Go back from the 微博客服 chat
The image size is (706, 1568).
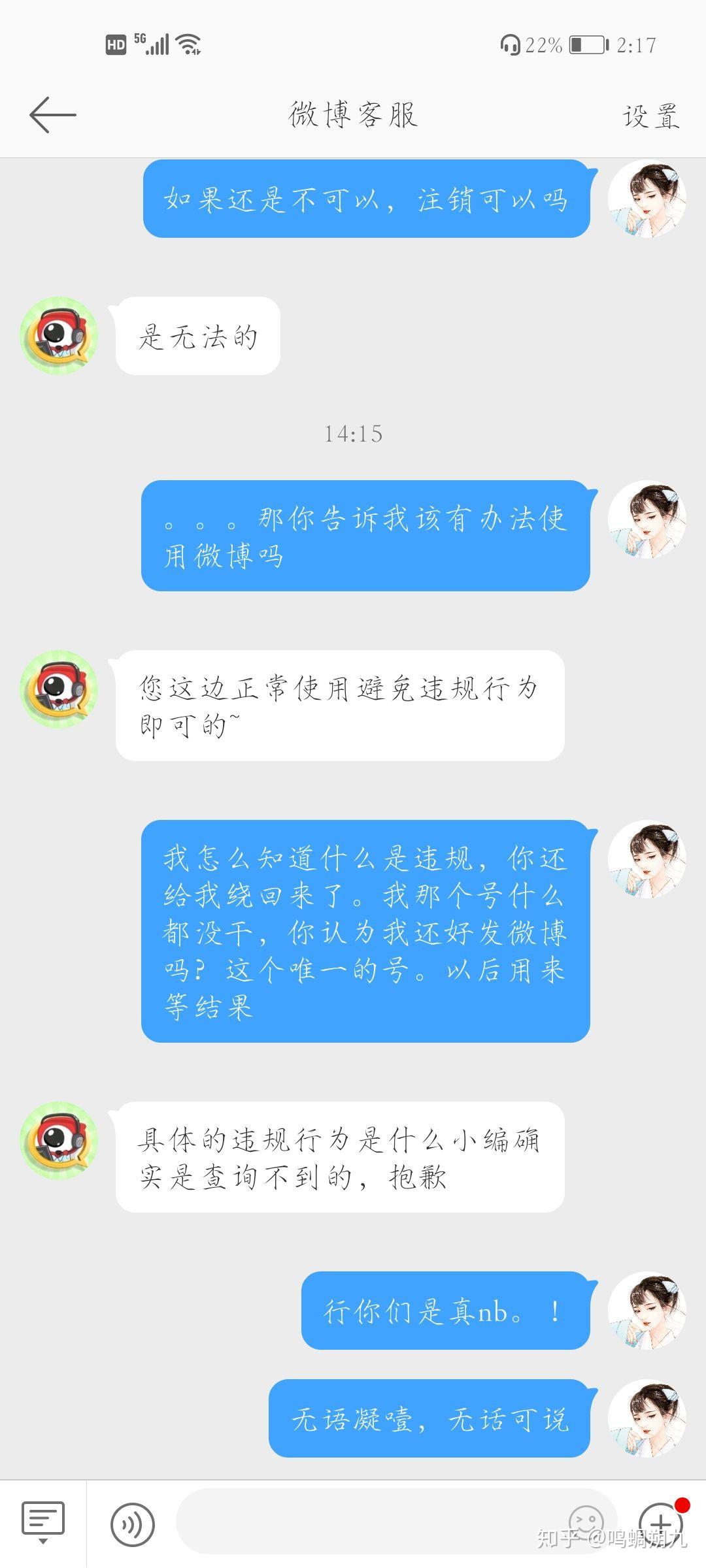(52, 115)
